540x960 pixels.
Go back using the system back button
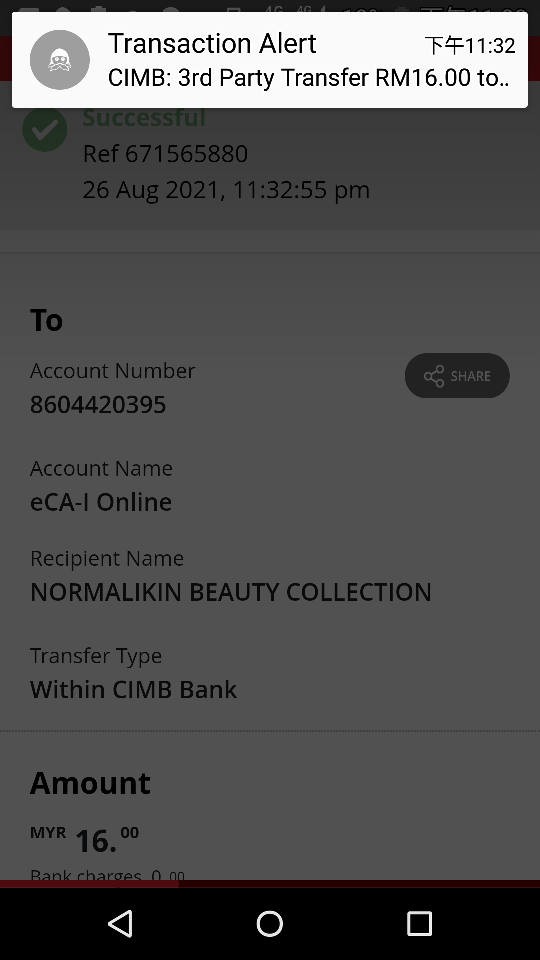(121, 923)
